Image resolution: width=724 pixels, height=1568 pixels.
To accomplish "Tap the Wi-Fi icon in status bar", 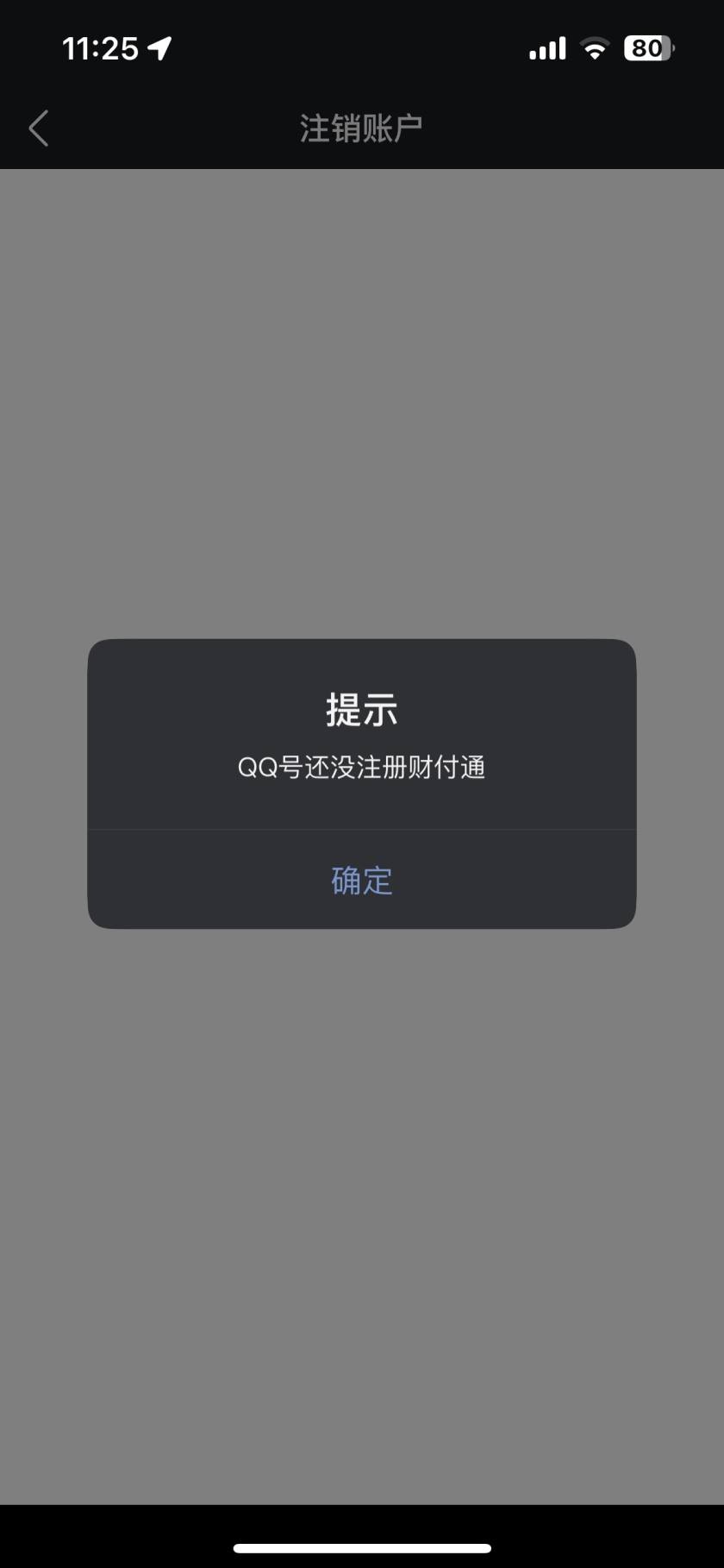I will coord(596,47).
